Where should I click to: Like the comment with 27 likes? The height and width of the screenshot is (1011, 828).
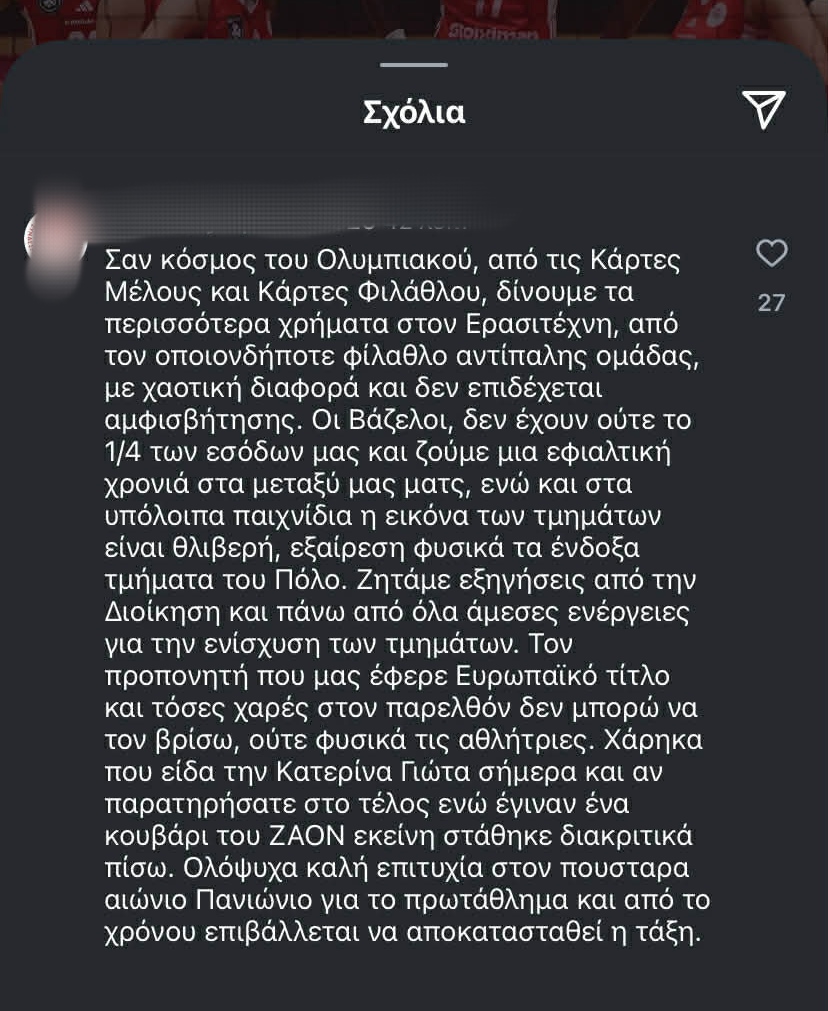(x=771, y=254)
